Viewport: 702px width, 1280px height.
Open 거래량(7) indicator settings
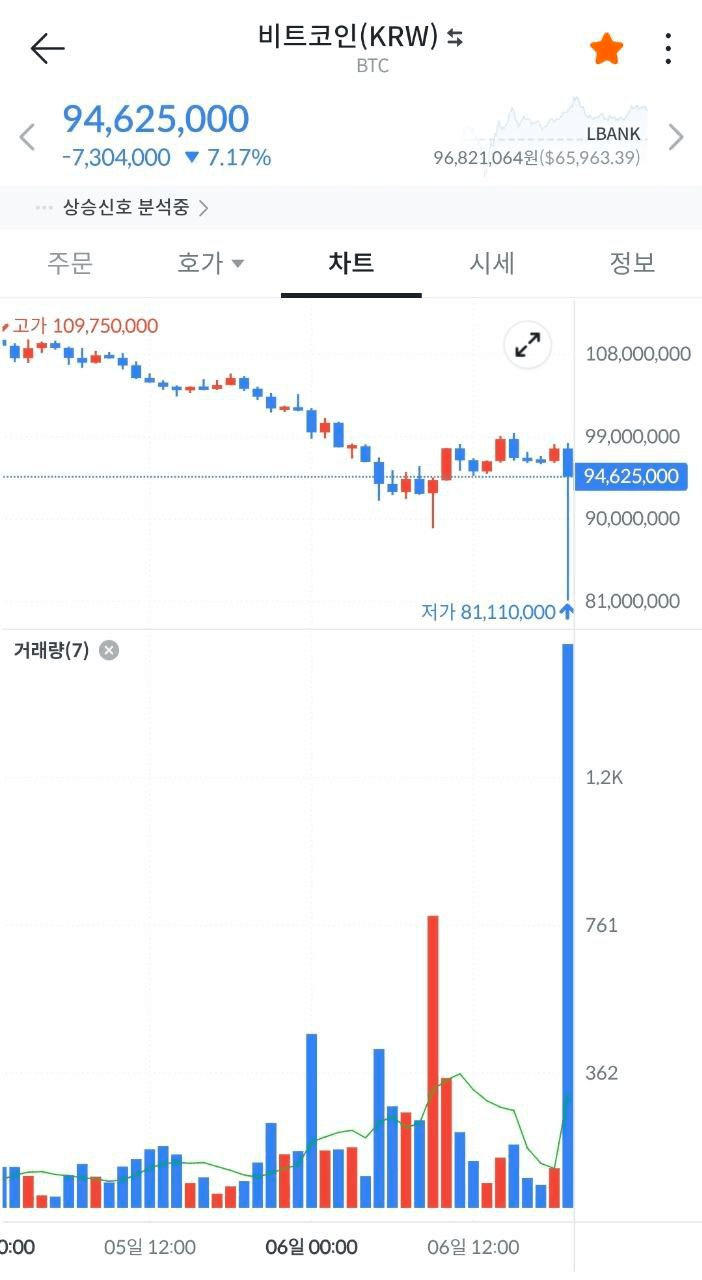tap(51, 650)
